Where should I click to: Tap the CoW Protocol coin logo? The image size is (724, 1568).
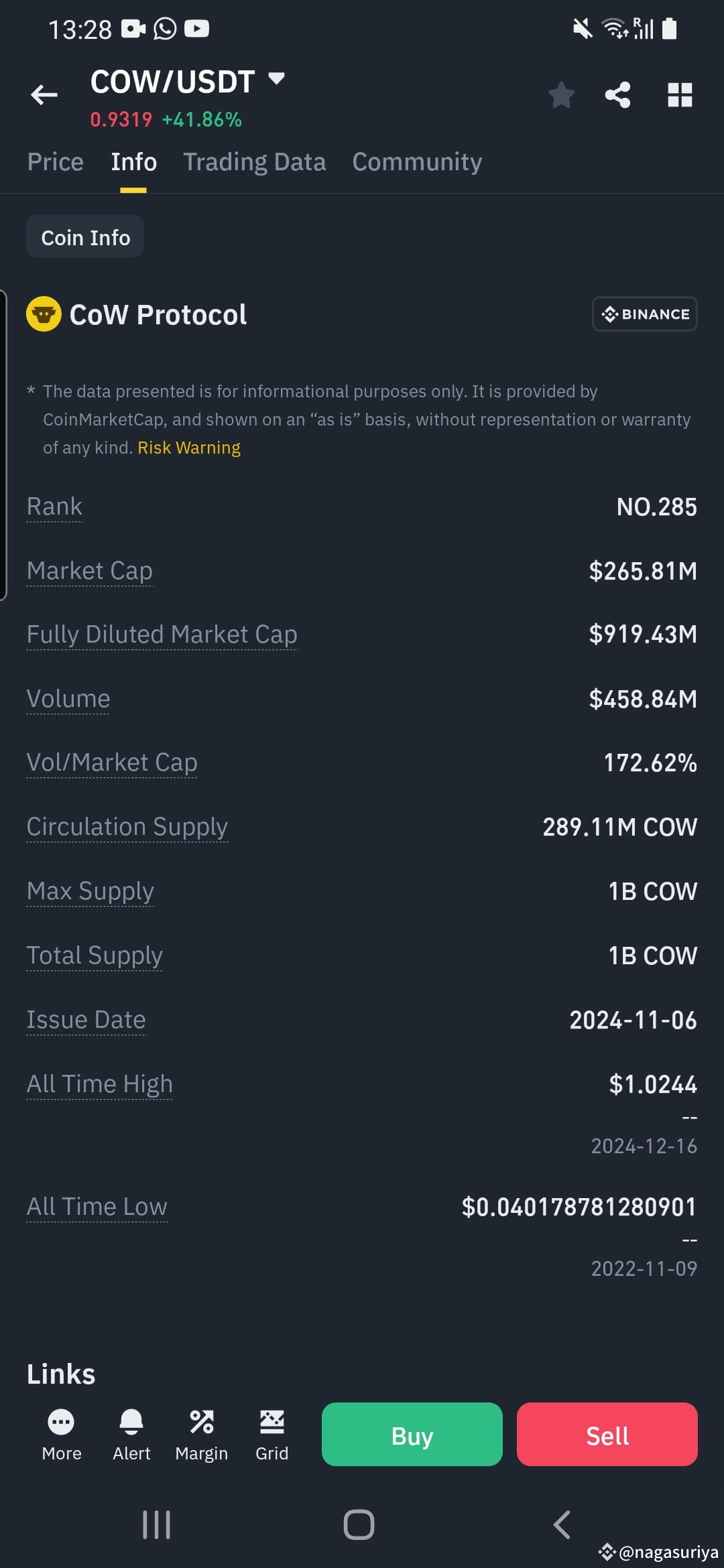(x=44, y=314)
